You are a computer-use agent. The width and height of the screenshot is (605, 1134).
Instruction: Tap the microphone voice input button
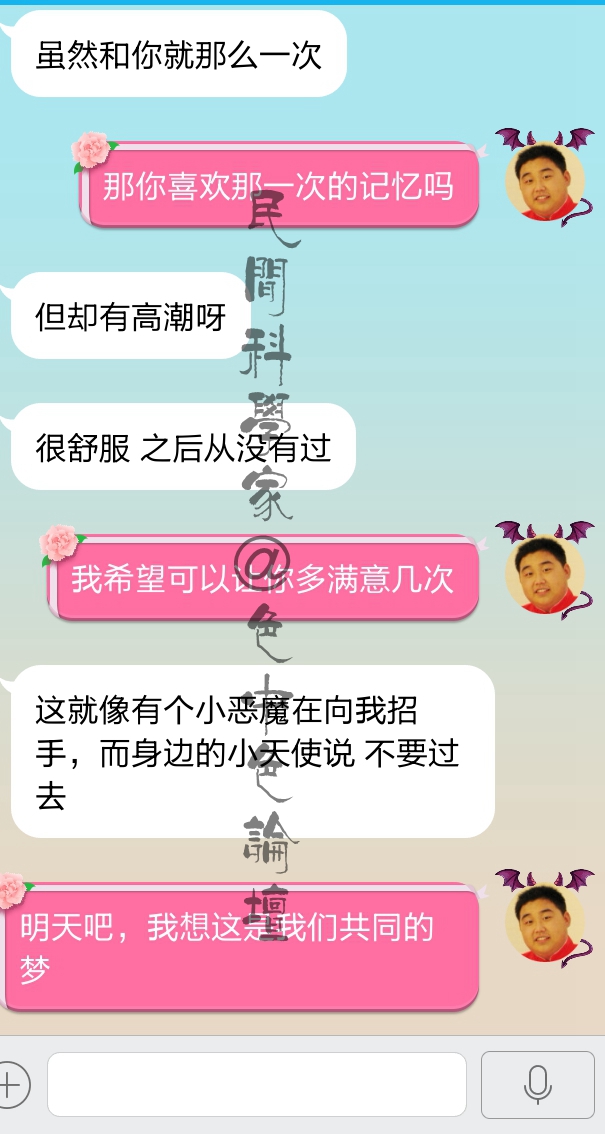(x=538, y=1084)
